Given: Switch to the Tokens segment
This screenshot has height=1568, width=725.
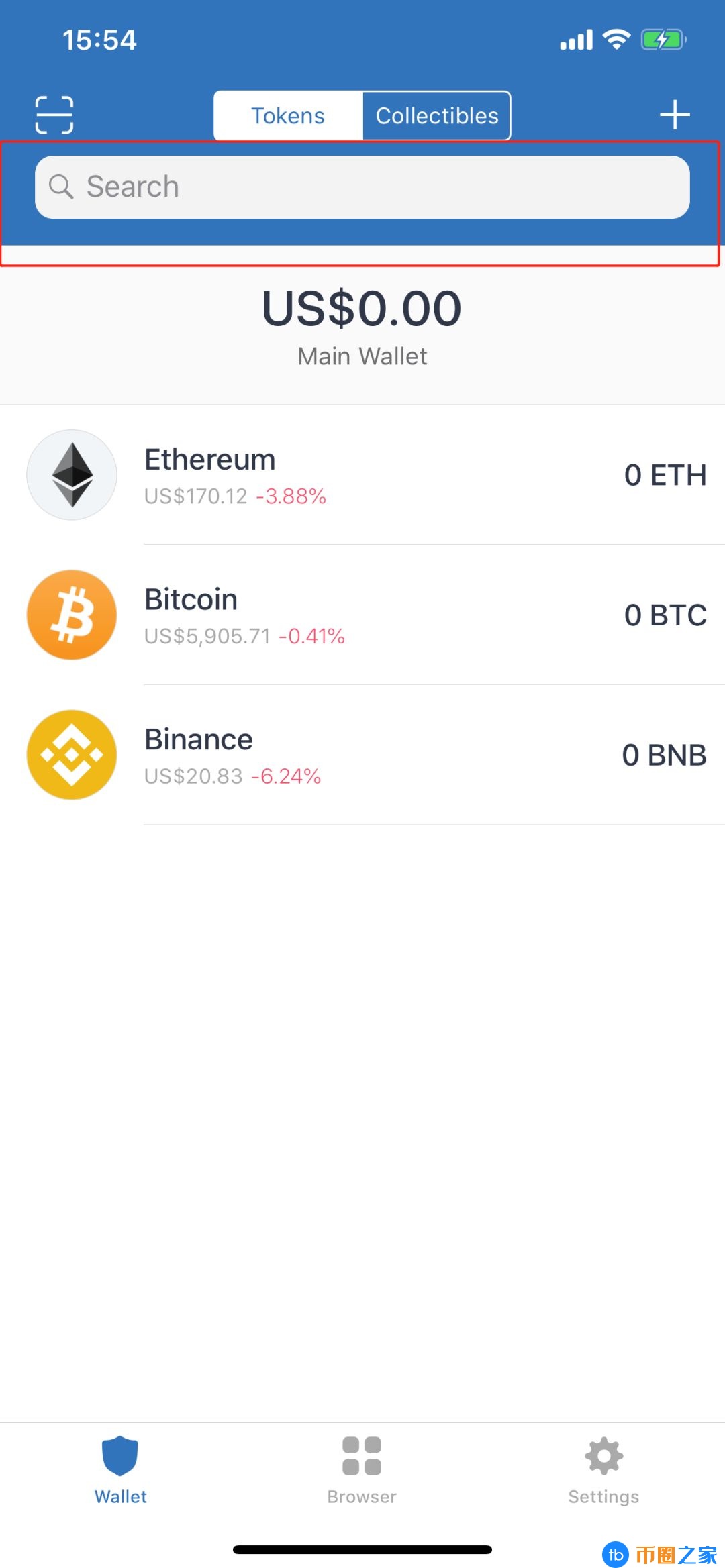Looking at the screenshot, I should coord(288,115).
